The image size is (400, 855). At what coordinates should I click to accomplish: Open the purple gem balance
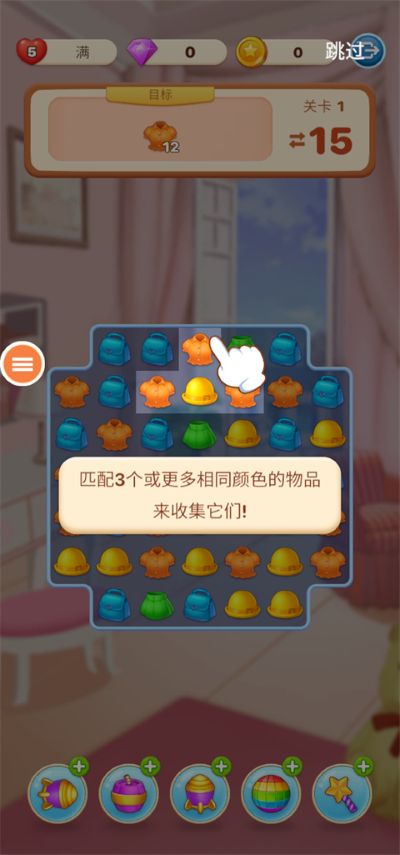click(x=177, y=52)
